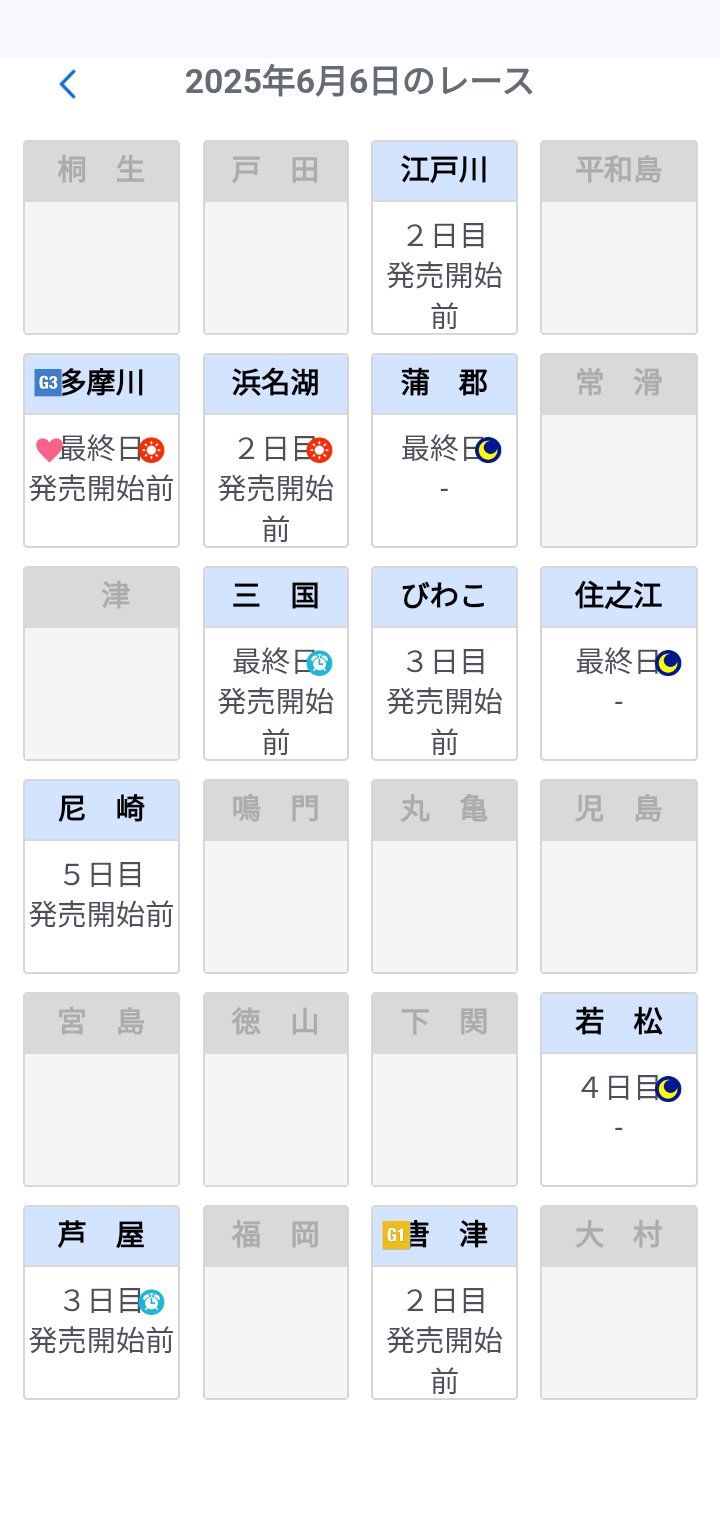Select the 住之江 race card

618,663
